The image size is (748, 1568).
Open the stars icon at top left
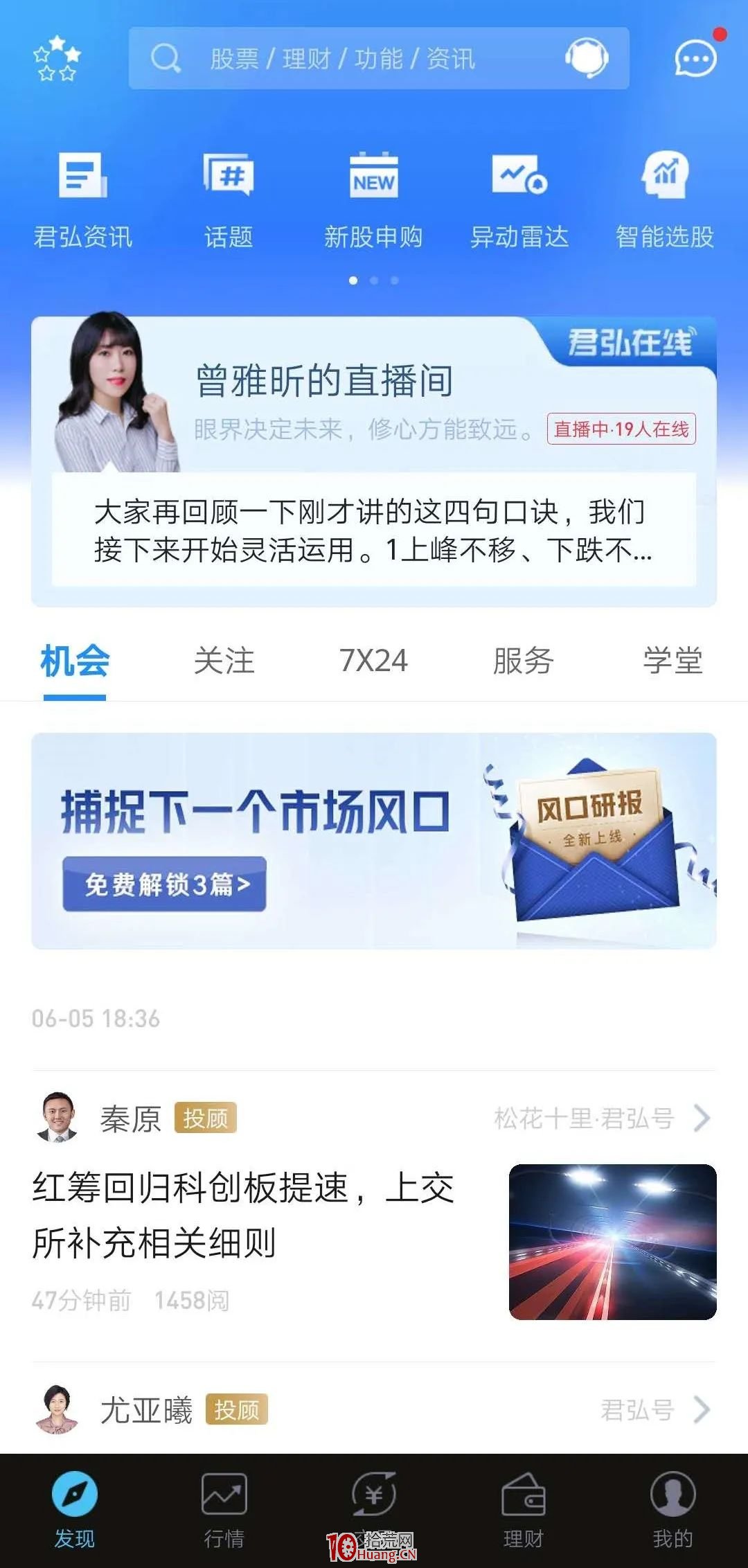pos(57,59)
